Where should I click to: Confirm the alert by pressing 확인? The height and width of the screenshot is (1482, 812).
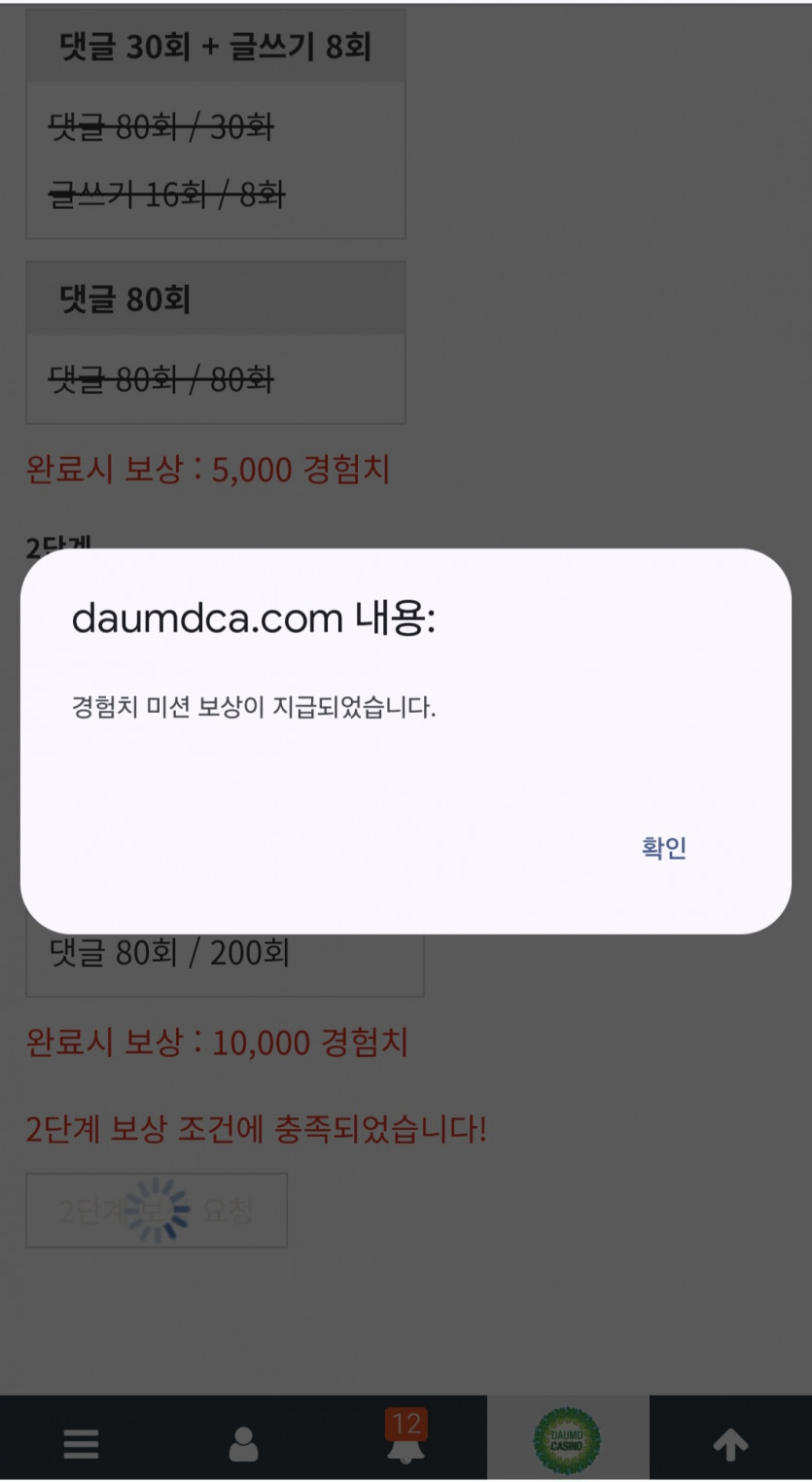pyautogui.click(x=665, y=847)
